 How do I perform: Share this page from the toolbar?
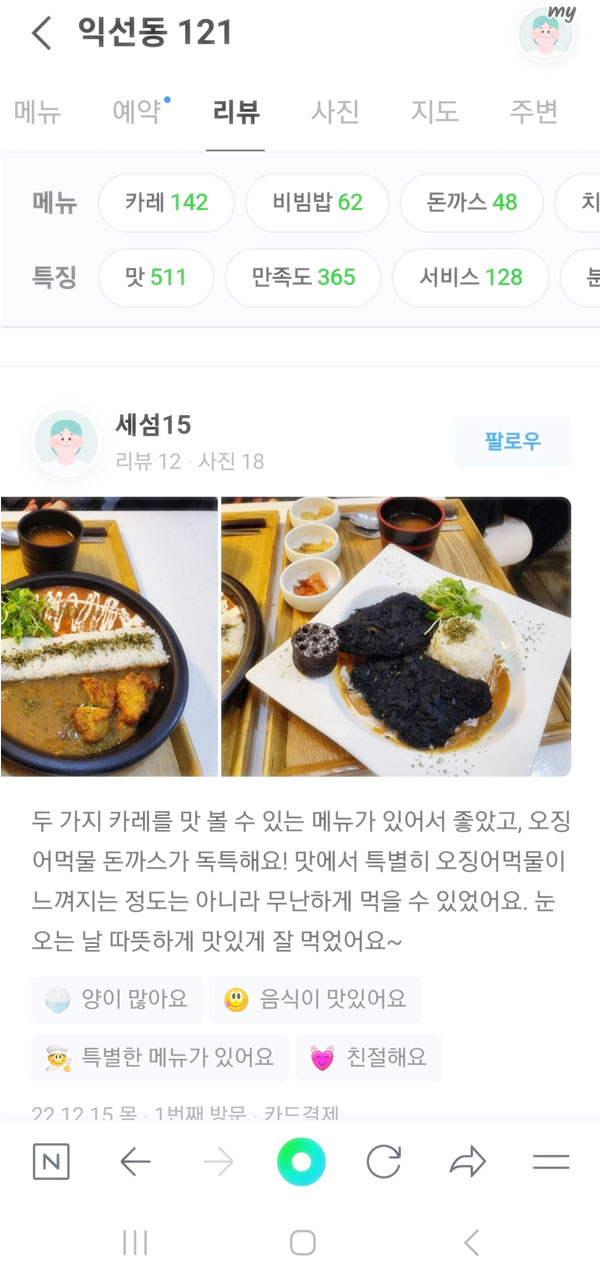pyautogui.click(x=467, y=1162)
